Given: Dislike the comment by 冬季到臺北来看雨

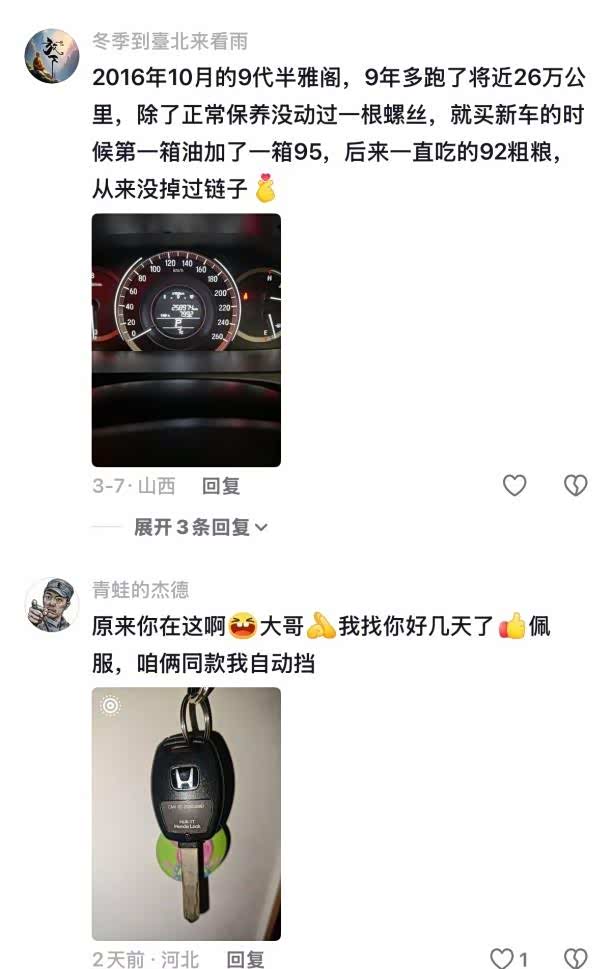Looking at the screenshot, I should (x=575, y=486).
